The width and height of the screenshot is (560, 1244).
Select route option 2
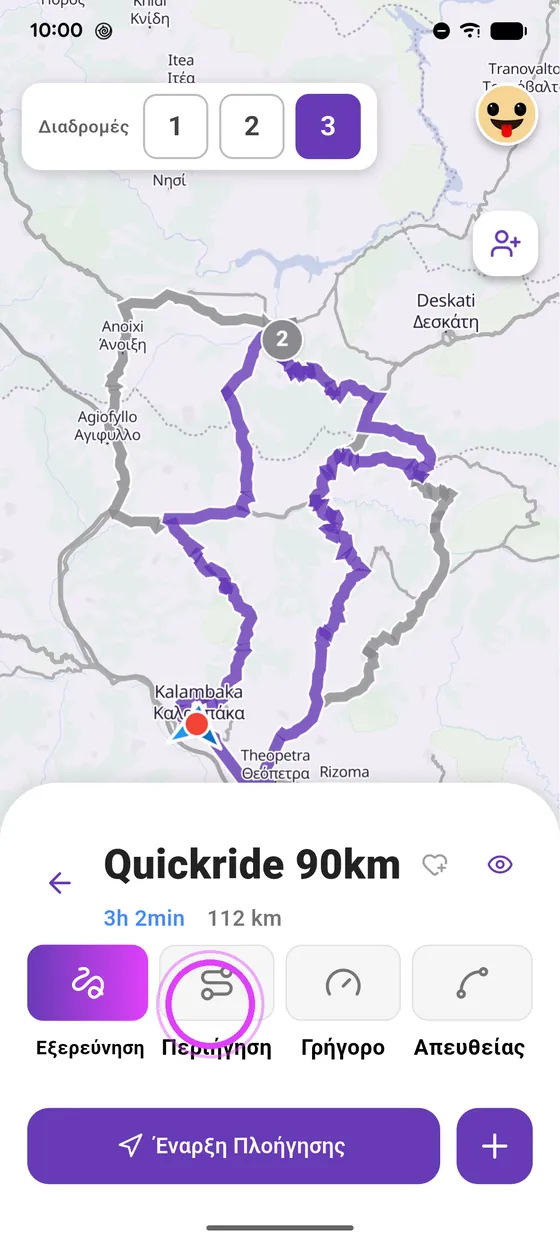point(252,126)
